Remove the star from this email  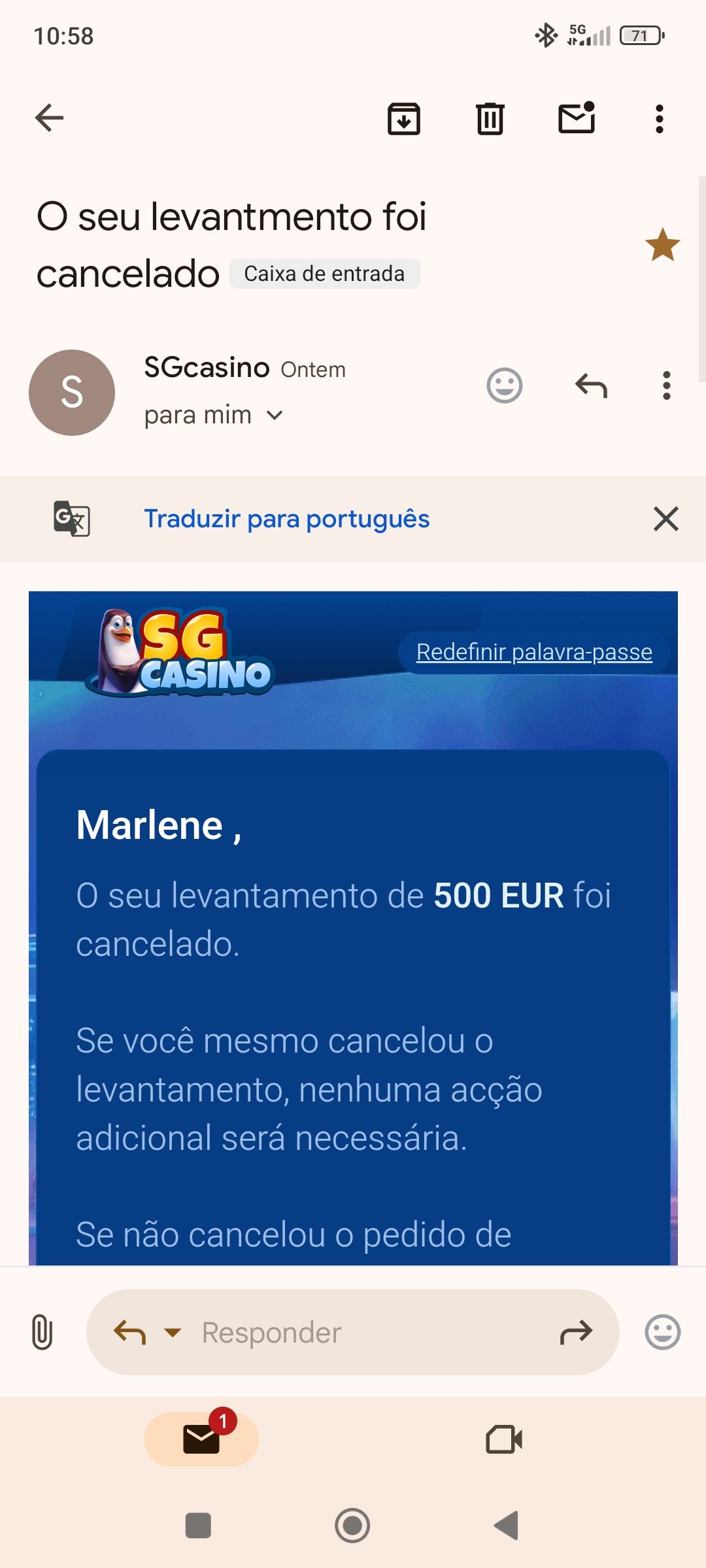click(x=662, y=245)
